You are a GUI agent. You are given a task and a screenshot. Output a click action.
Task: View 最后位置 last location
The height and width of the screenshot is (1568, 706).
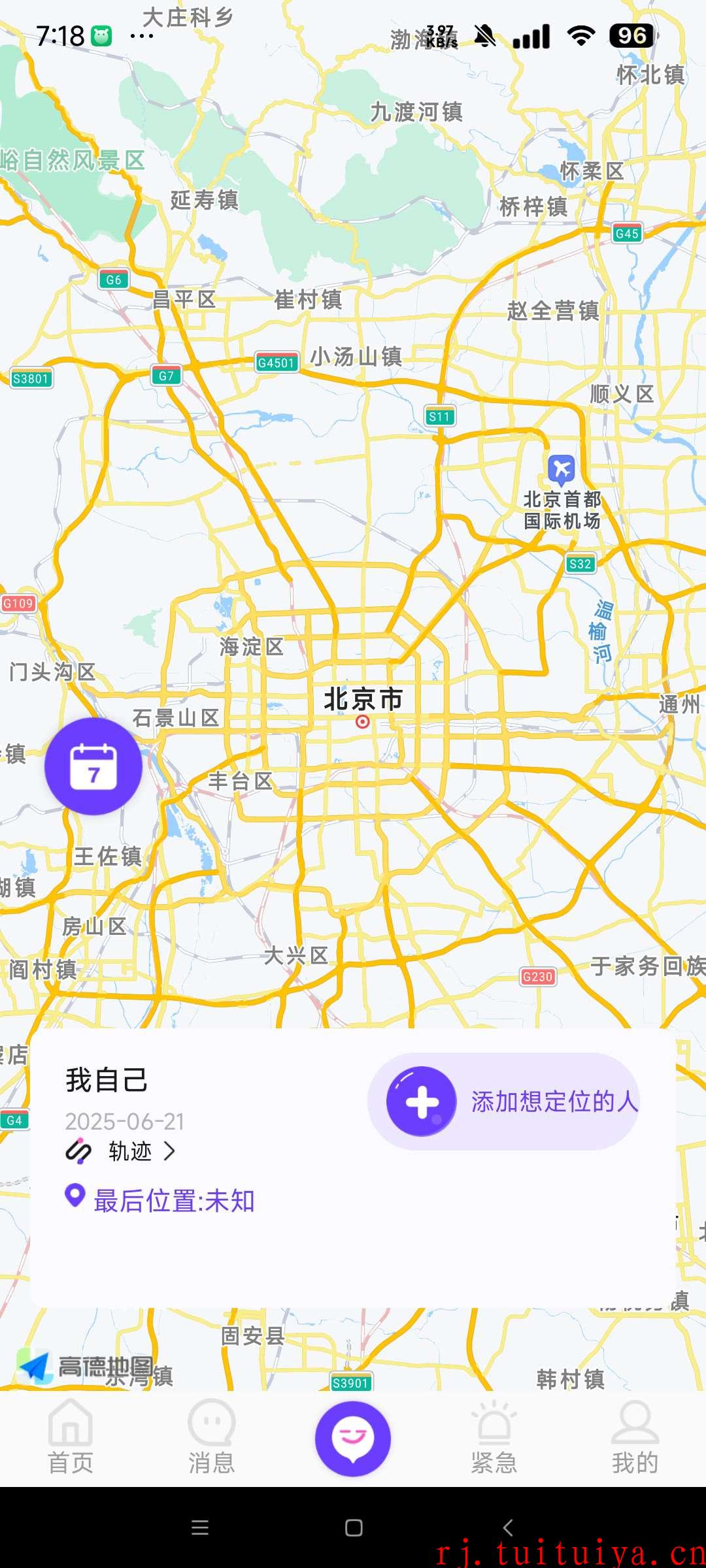(x=160, y=1200)
